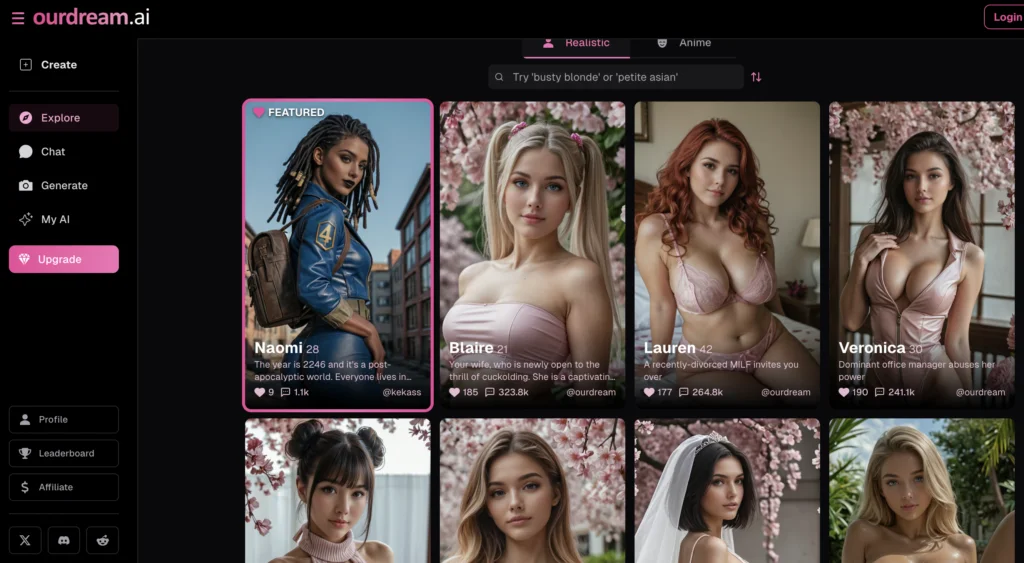Open the sort order icon

pos(756,77)
